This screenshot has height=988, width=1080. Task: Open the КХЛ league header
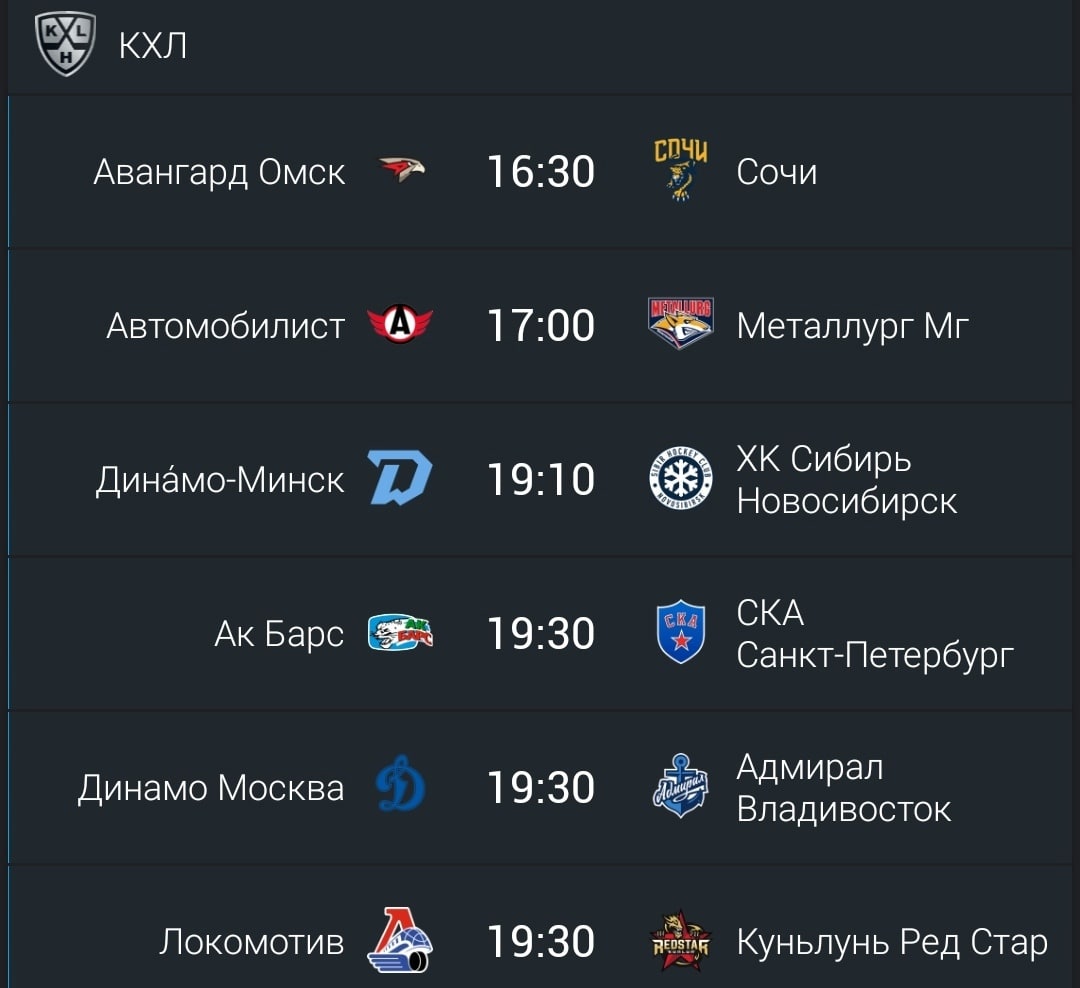point(152,46)
